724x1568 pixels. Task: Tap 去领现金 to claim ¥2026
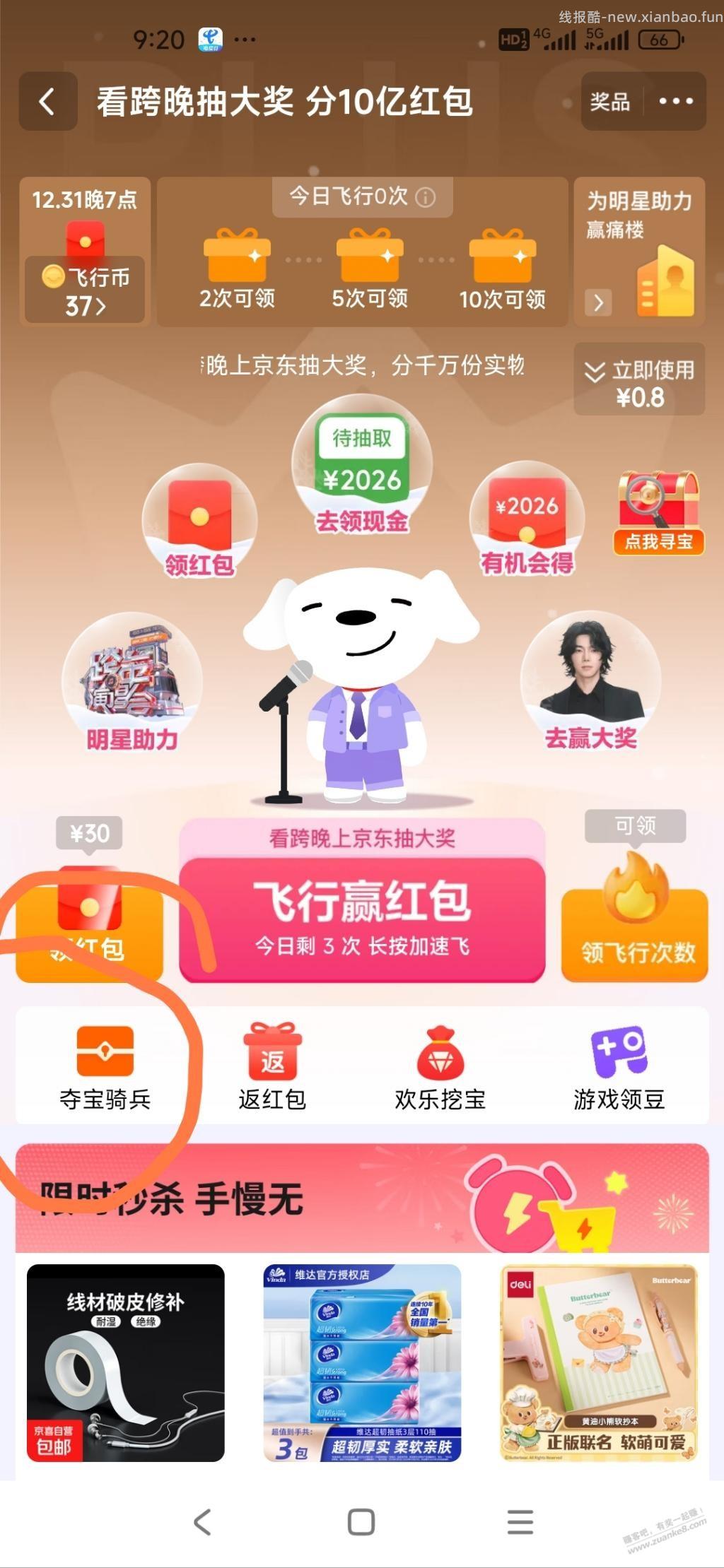(x=362, y=466)
